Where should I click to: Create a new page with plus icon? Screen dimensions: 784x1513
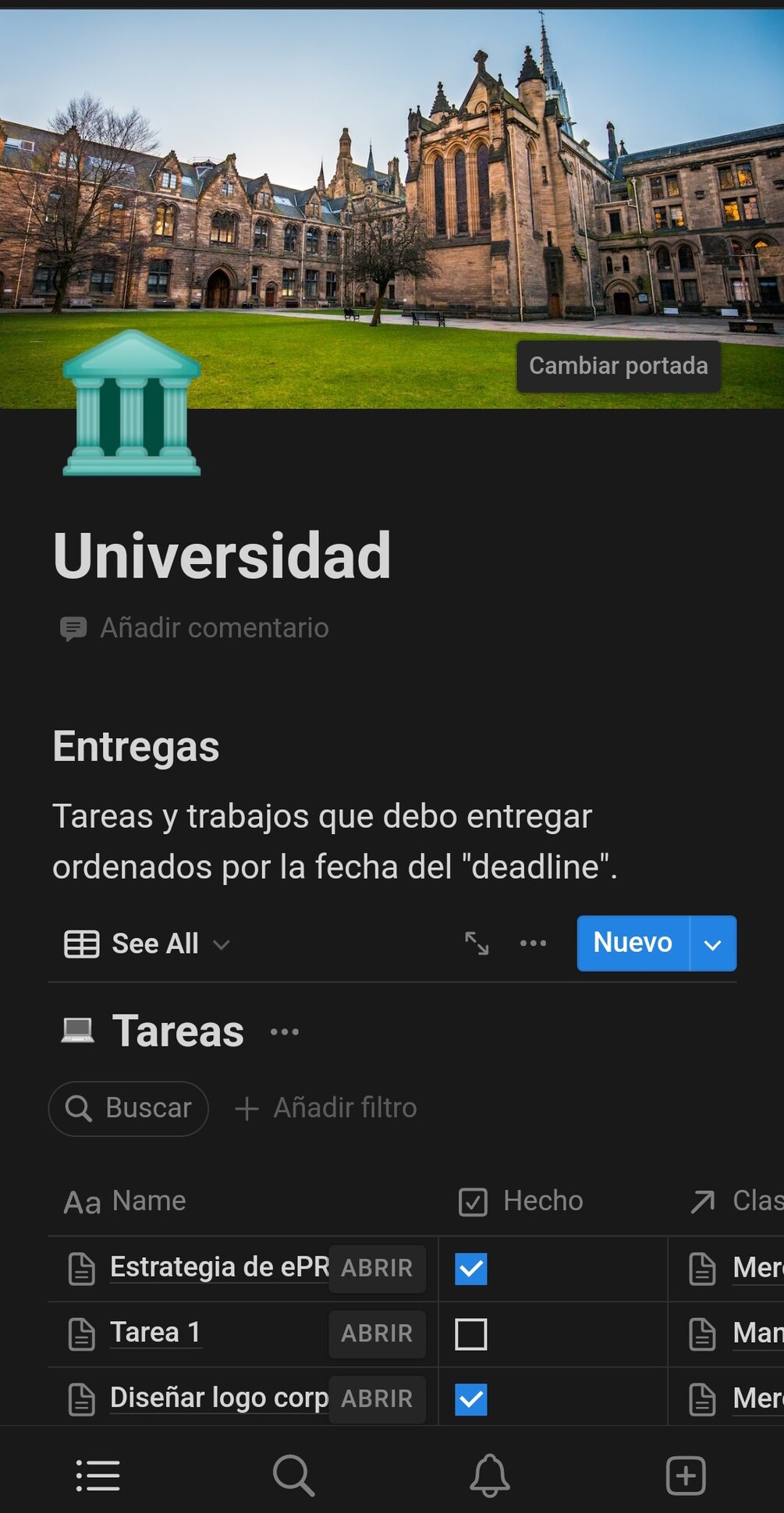pos(686,1476)
